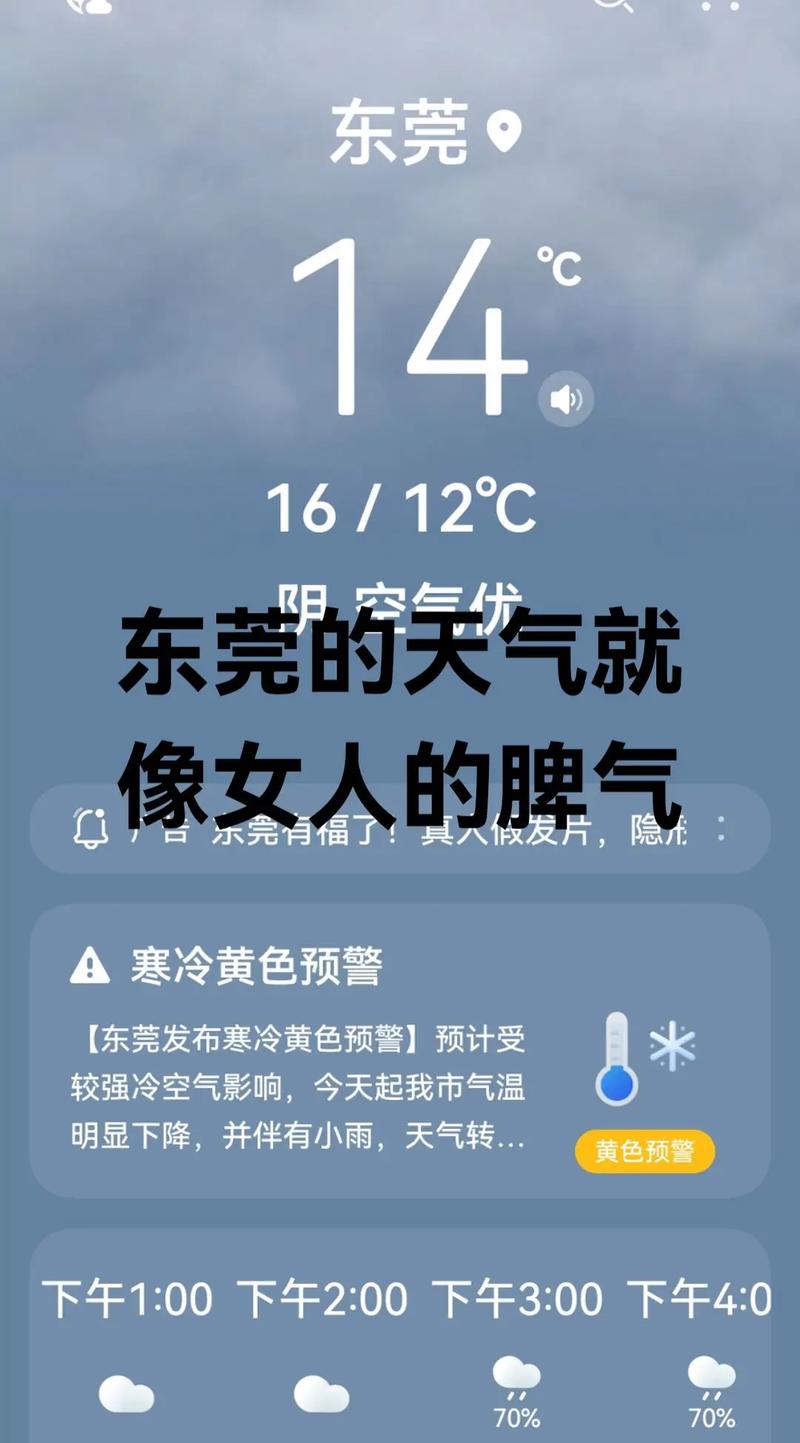
Task: Tap the notification bell on the announcement banner
Action: [90, 829]
